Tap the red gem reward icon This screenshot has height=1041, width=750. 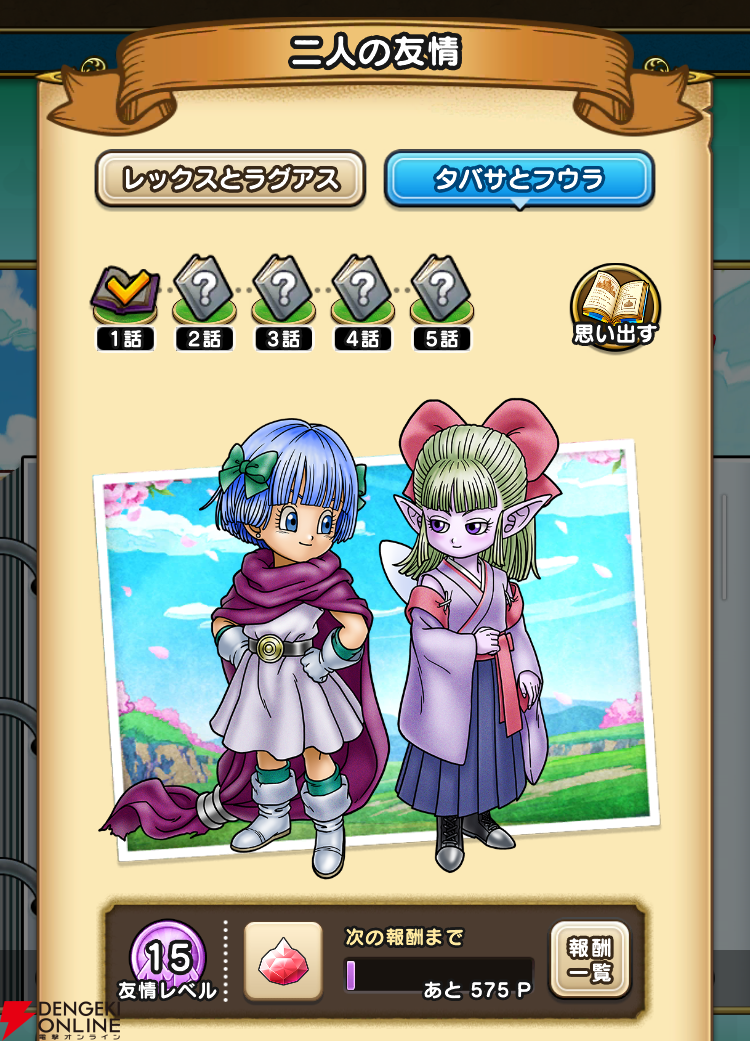coord(284,962)
